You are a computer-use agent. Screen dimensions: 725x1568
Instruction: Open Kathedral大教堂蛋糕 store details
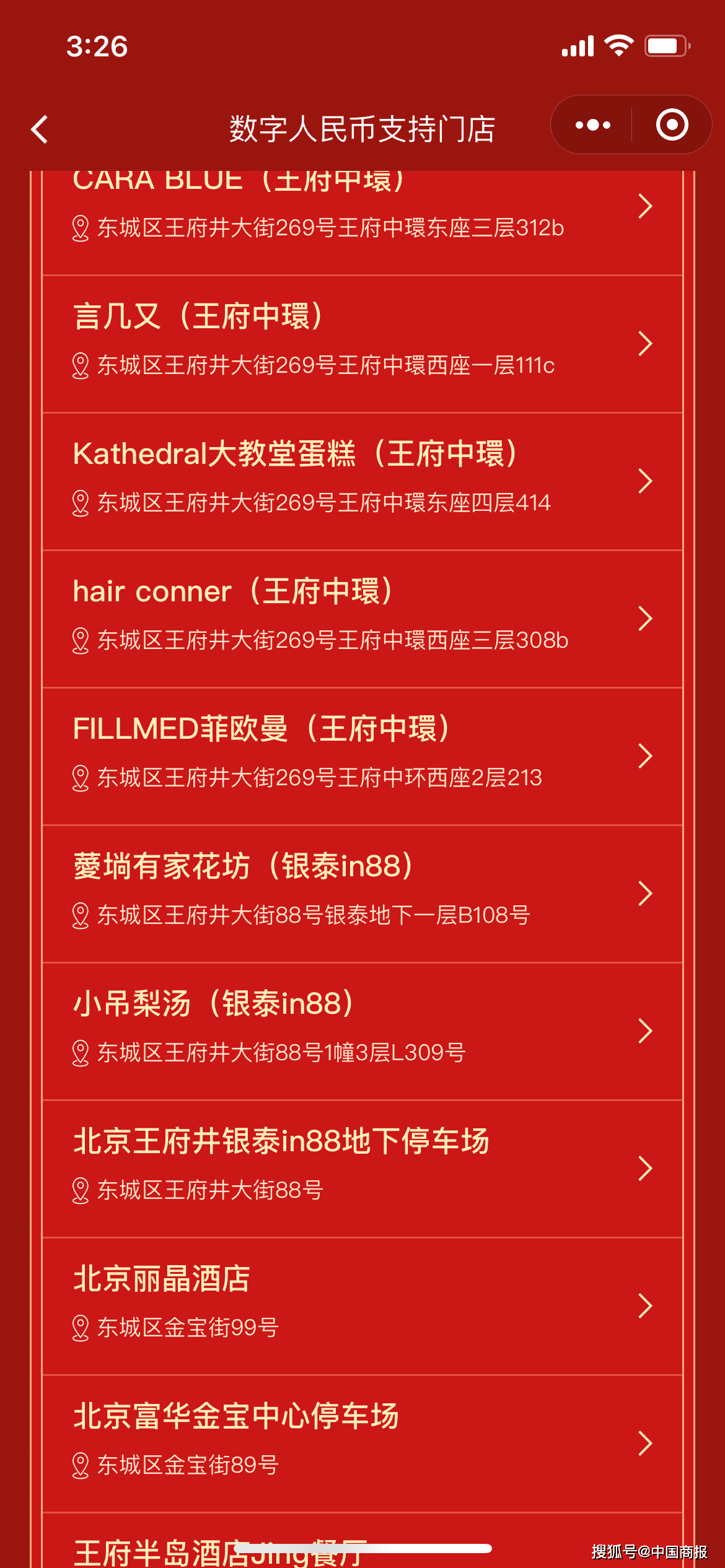[362, 482]
